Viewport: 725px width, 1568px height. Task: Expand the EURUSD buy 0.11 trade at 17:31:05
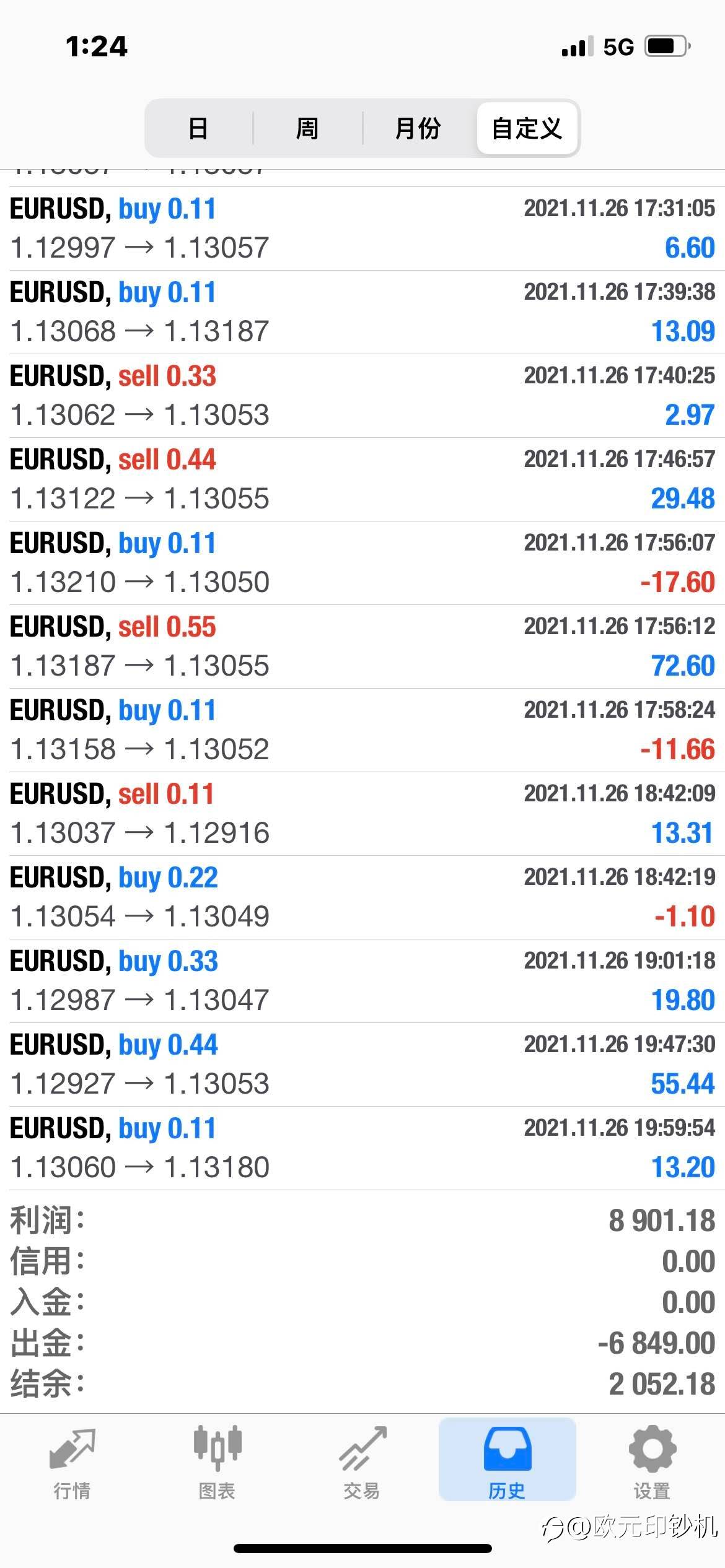[x=362, y=229]
